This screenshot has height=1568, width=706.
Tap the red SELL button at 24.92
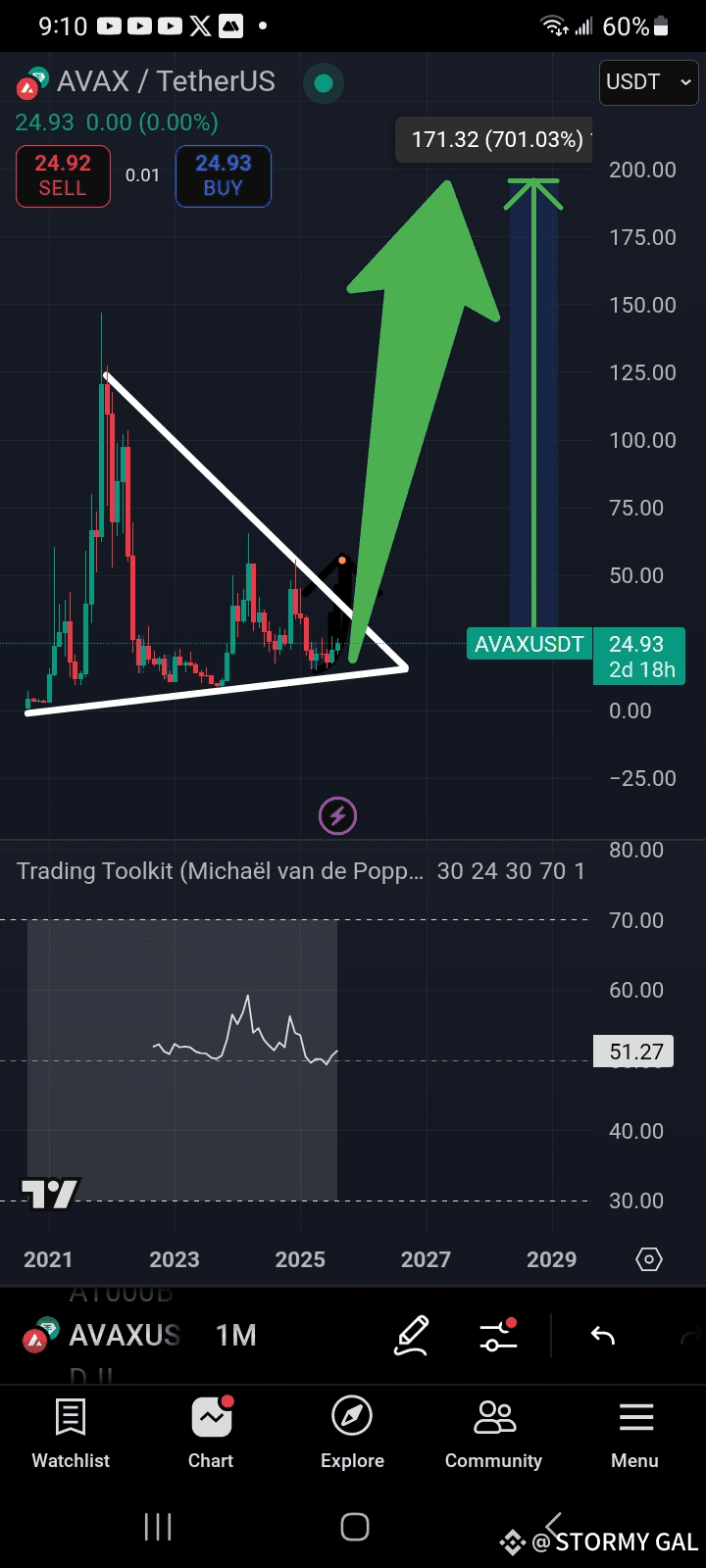click(x=63, y=176)
